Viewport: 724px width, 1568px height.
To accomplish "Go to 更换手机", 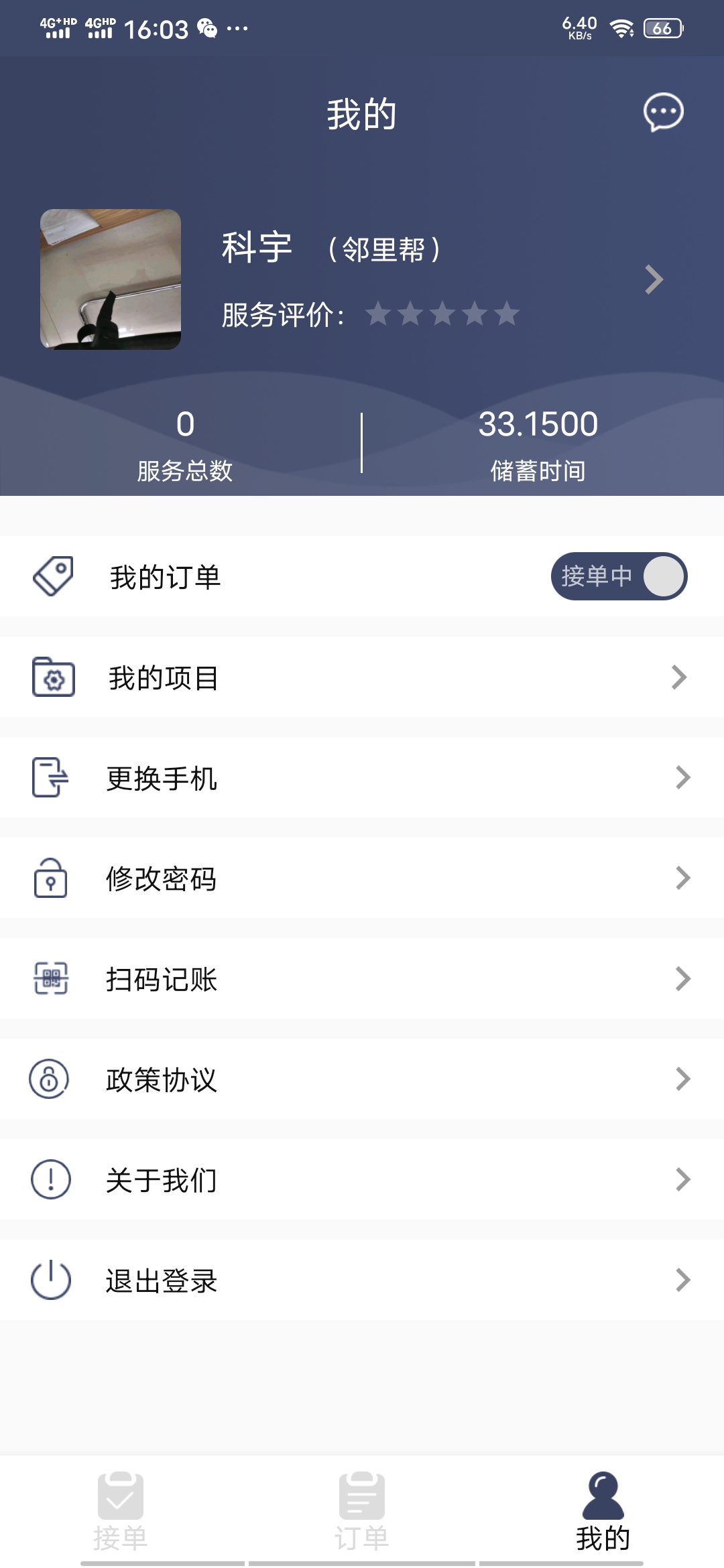I will click(362, 778).
